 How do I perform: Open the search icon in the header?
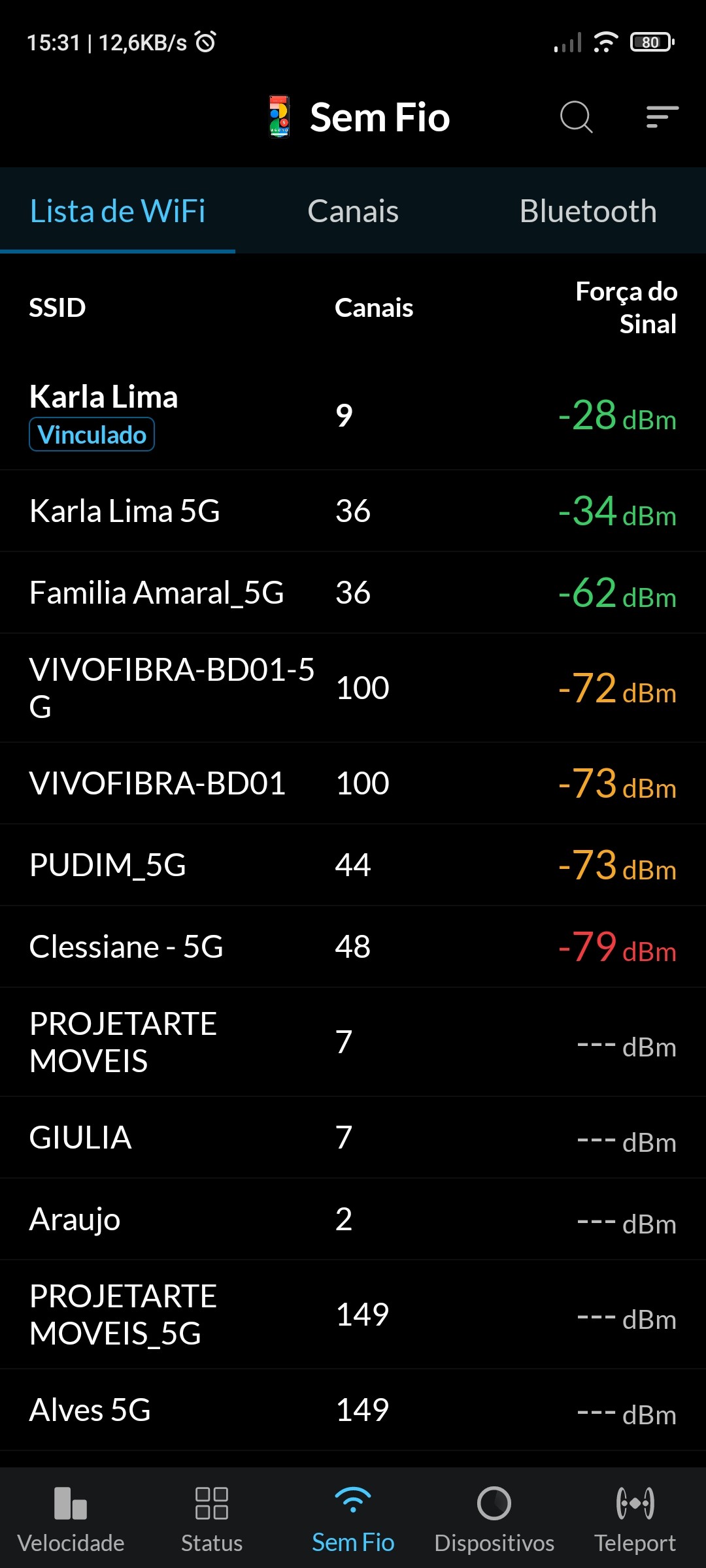pos(576,118)
